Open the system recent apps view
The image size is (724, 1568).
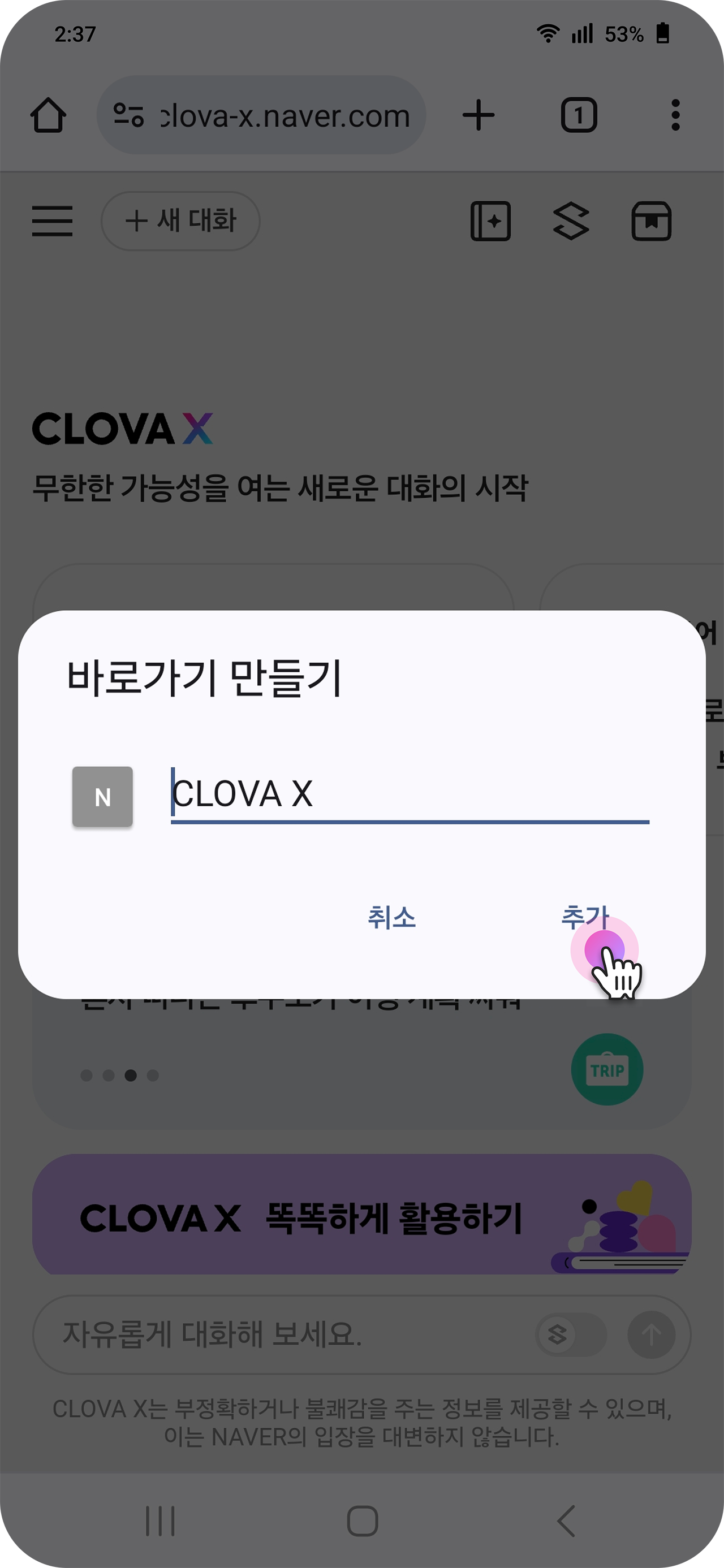pyautogui.click(x=160, y=1521)
